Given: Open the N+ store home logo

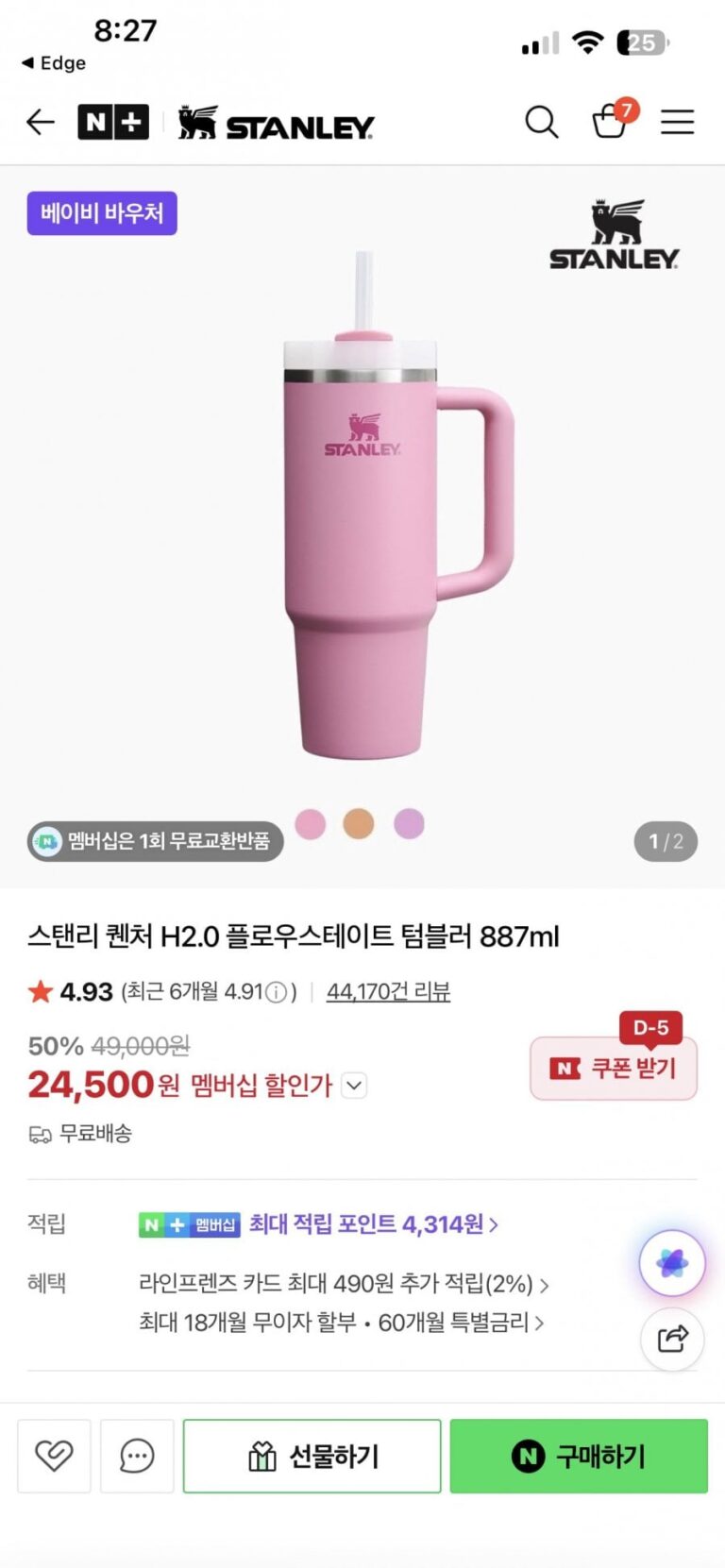Looking at the screenshot, I should coord(113,122).
